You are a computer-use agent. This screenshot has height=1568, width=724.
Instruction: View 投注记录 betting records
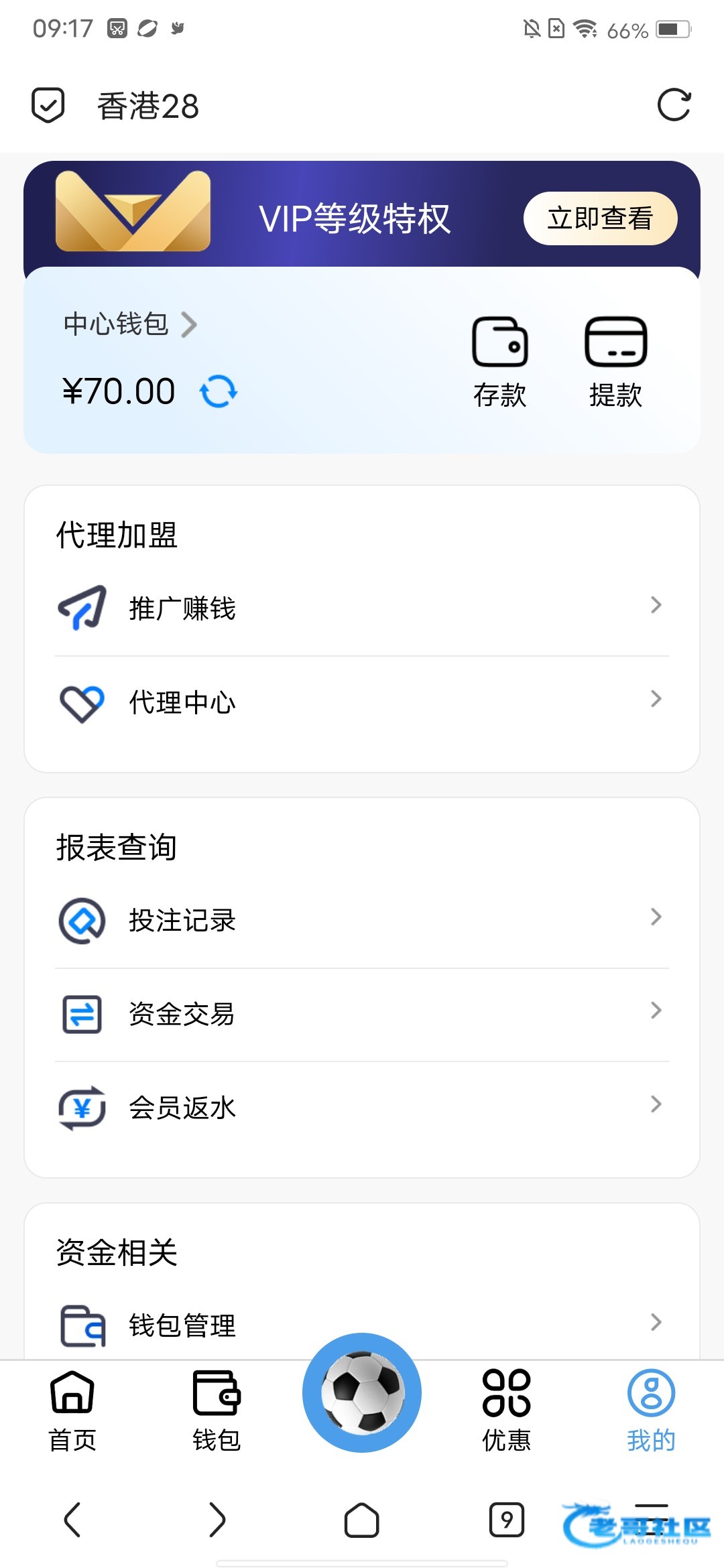[362, 920]
